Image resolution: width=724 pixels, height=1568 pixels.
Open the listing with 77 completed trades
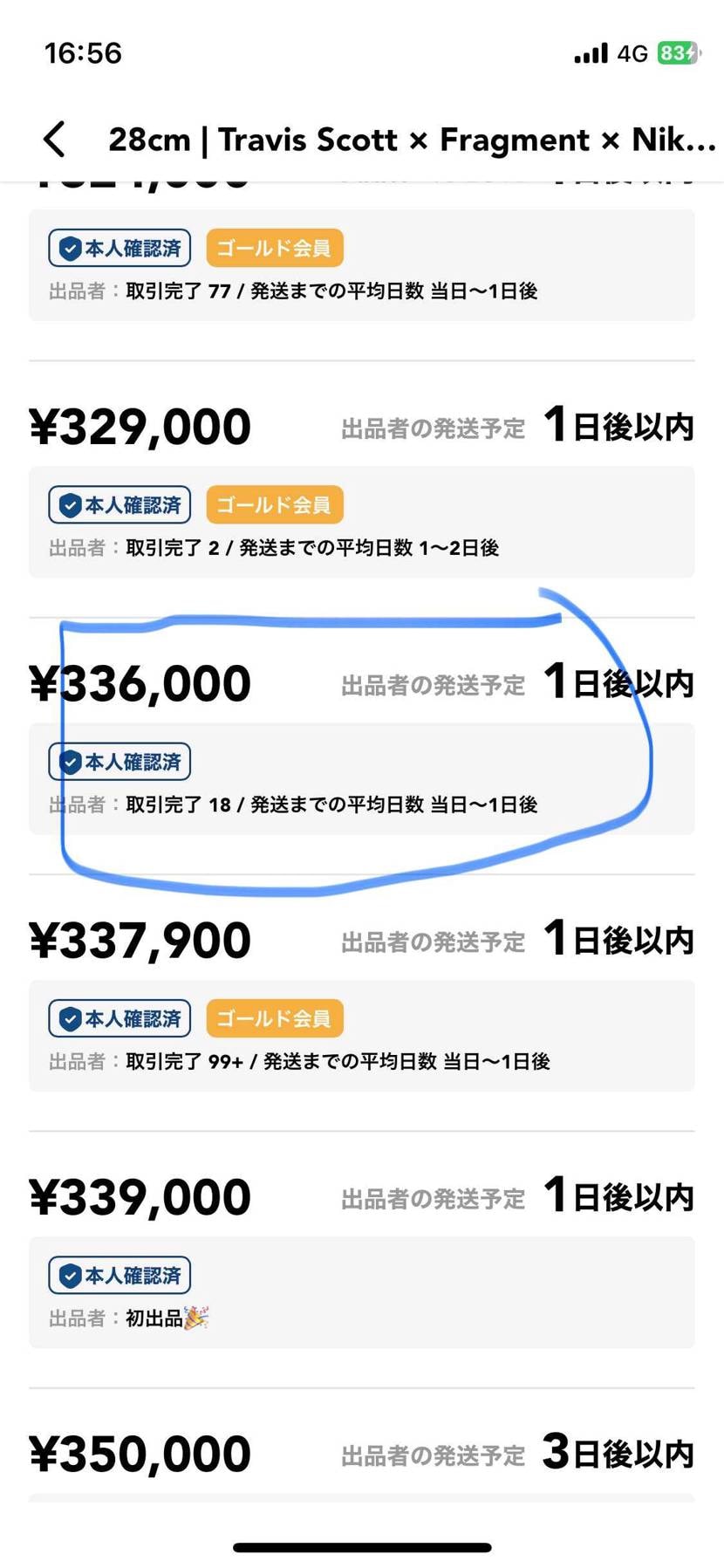click(361, 266)
